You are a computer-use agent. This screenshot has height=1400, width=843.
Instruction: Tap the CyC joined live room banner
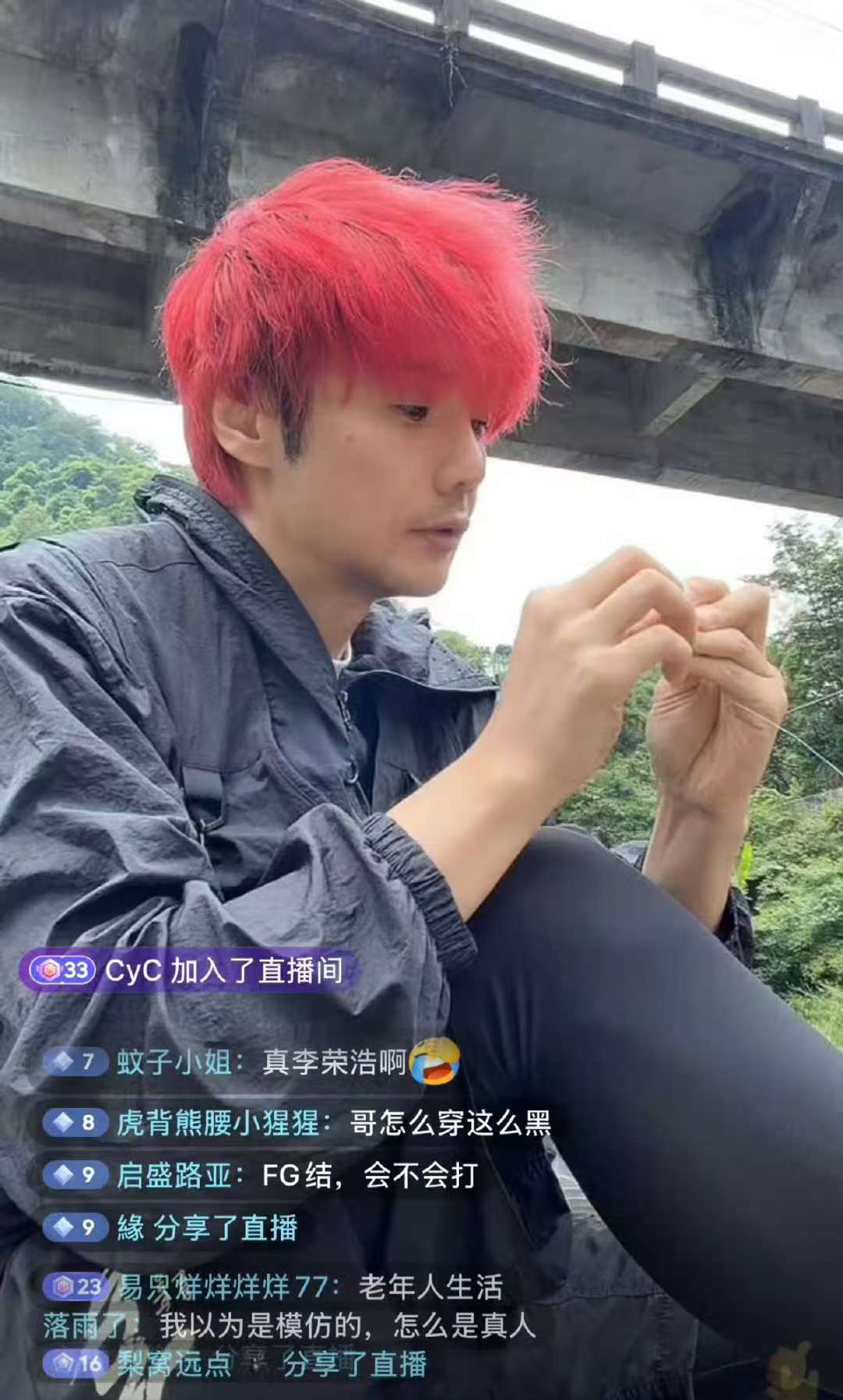tap(187, 971)
